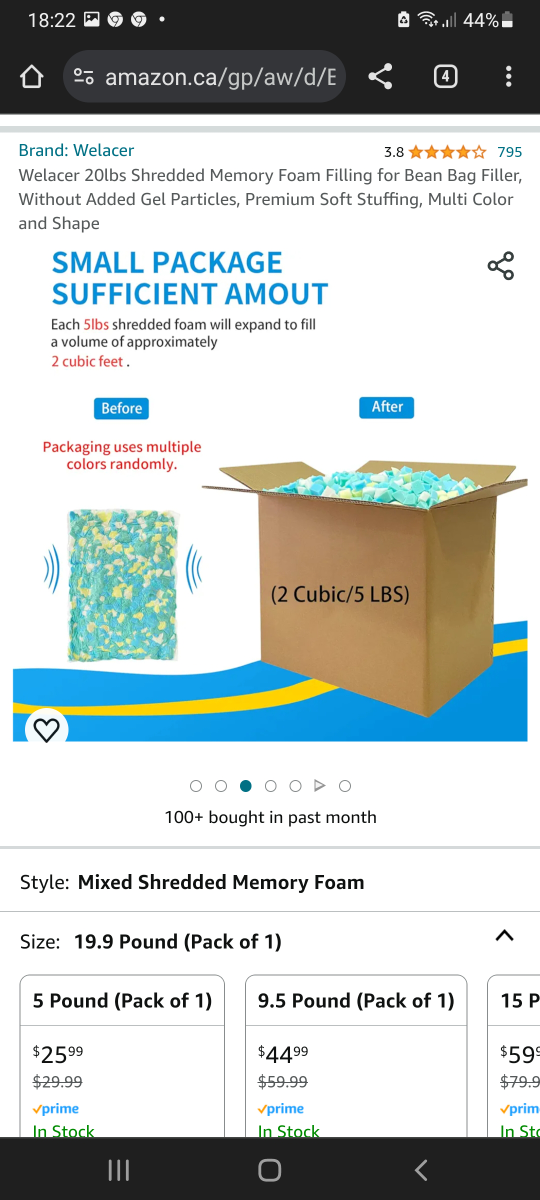Open recent apps from navigation bar
Image resolution: width=540 pixels, height=1200 pixels.
pos(119,1170)
